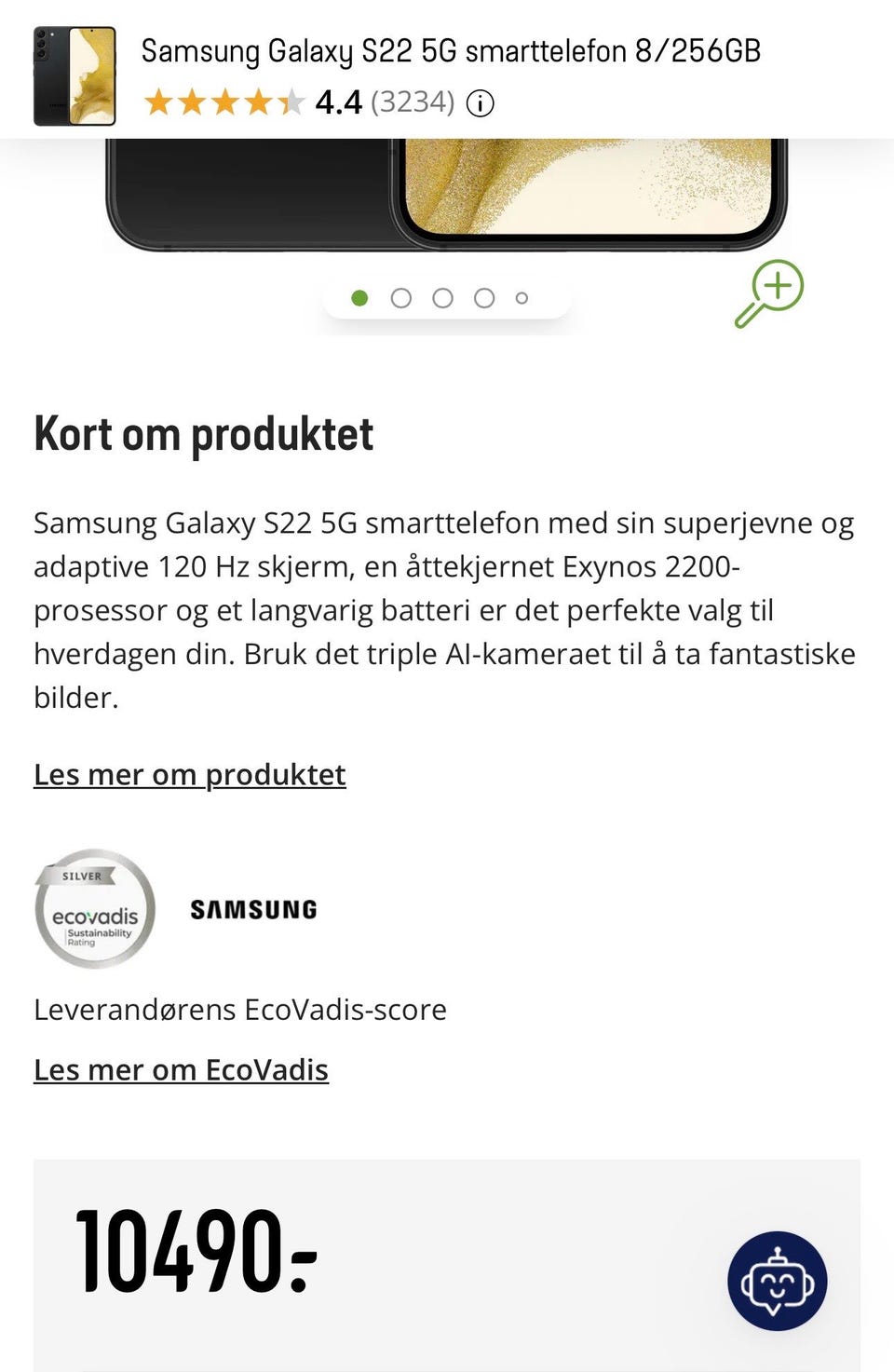Click the EcoVadis Silver badge
The height and width of the screenshot is (1372, 894).
[93, 909]
